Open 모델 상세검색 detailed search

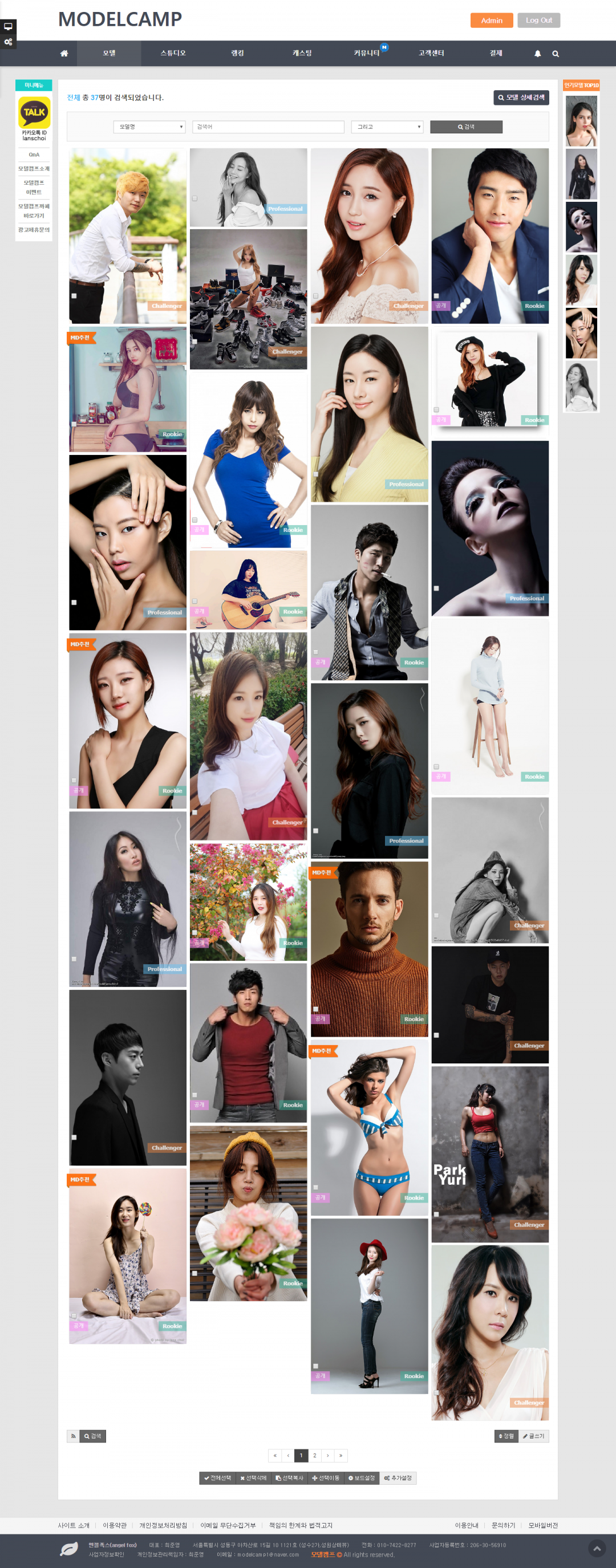520,98
